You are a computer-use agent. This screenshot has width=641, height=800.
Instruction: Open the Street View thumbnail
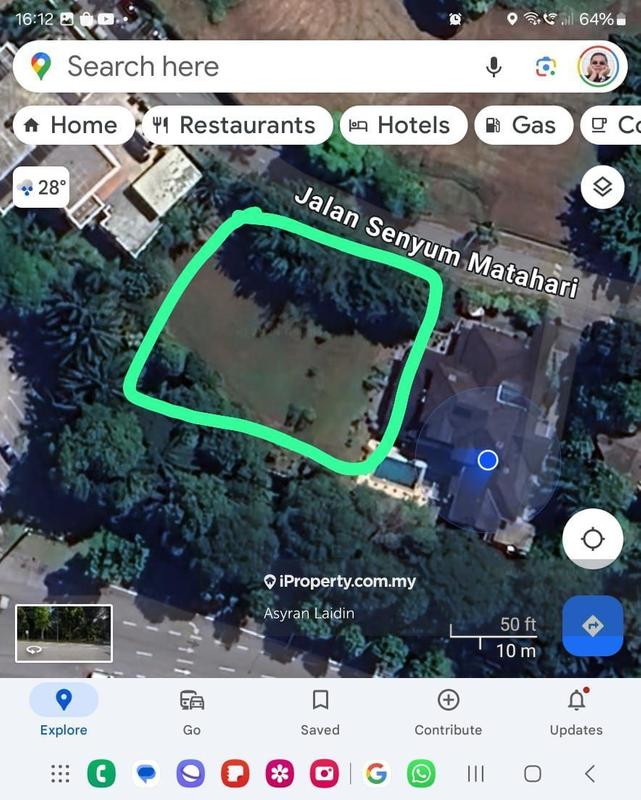pos(64,633)
